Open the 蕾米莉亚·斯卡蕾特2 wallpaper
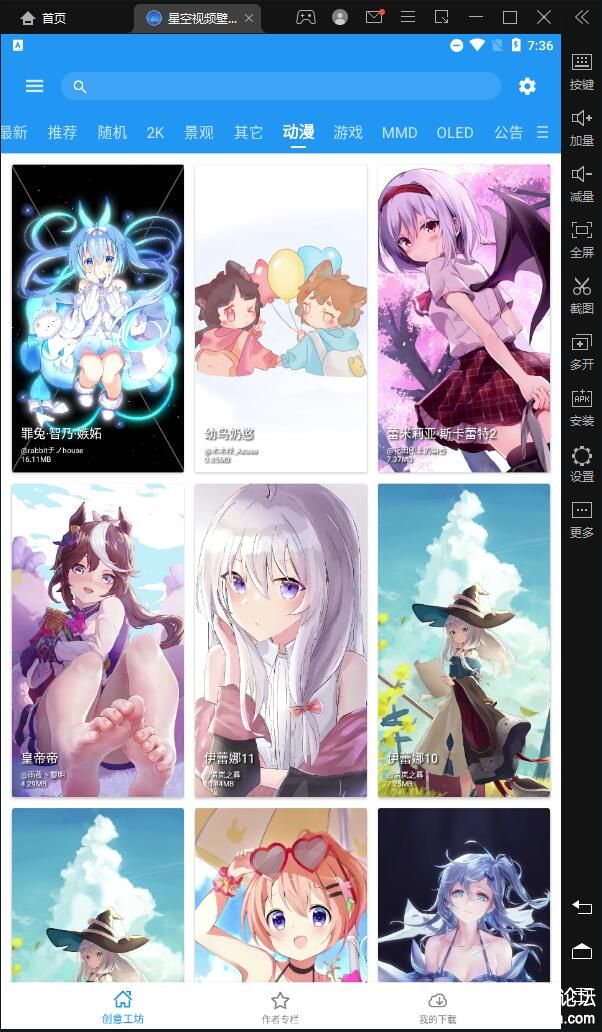This screenshot has width=602, height=1032. [464, 318]
